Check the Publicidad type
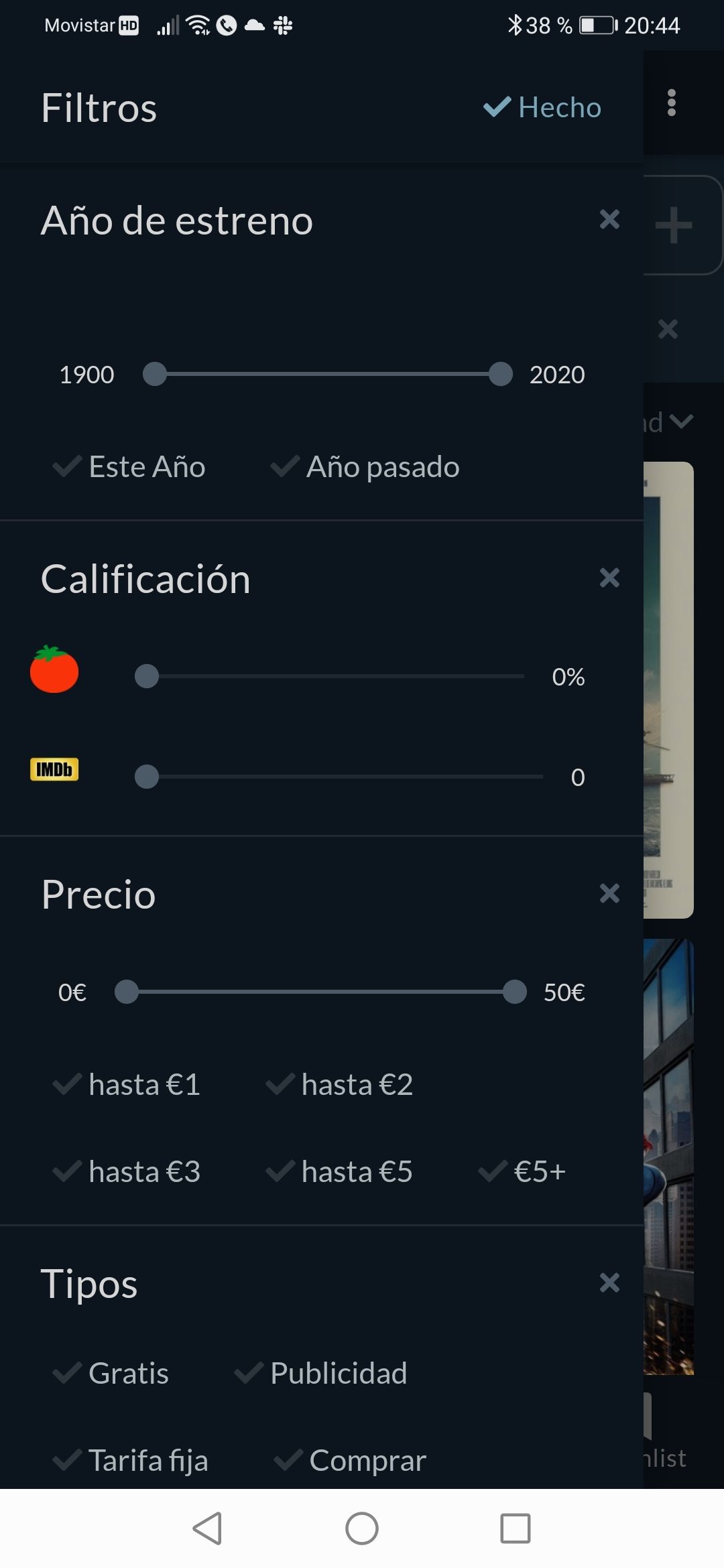This screenshot has width=724, height=1568. coord(322,1373)
